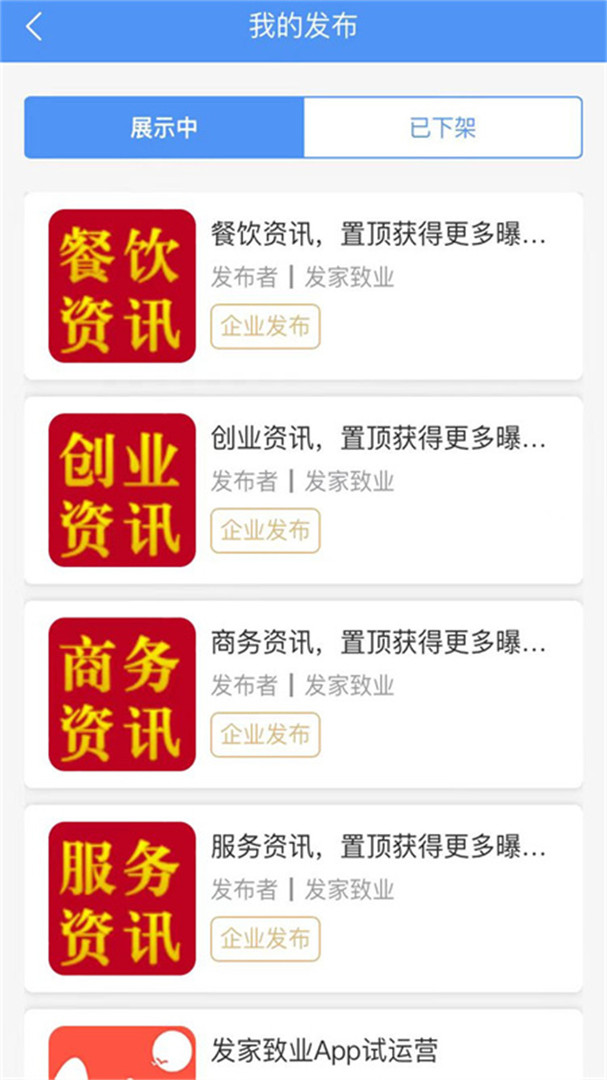Switch to the 已下架 tab
The height and width of the screenshot is (1080, 607).
[442, 127]
